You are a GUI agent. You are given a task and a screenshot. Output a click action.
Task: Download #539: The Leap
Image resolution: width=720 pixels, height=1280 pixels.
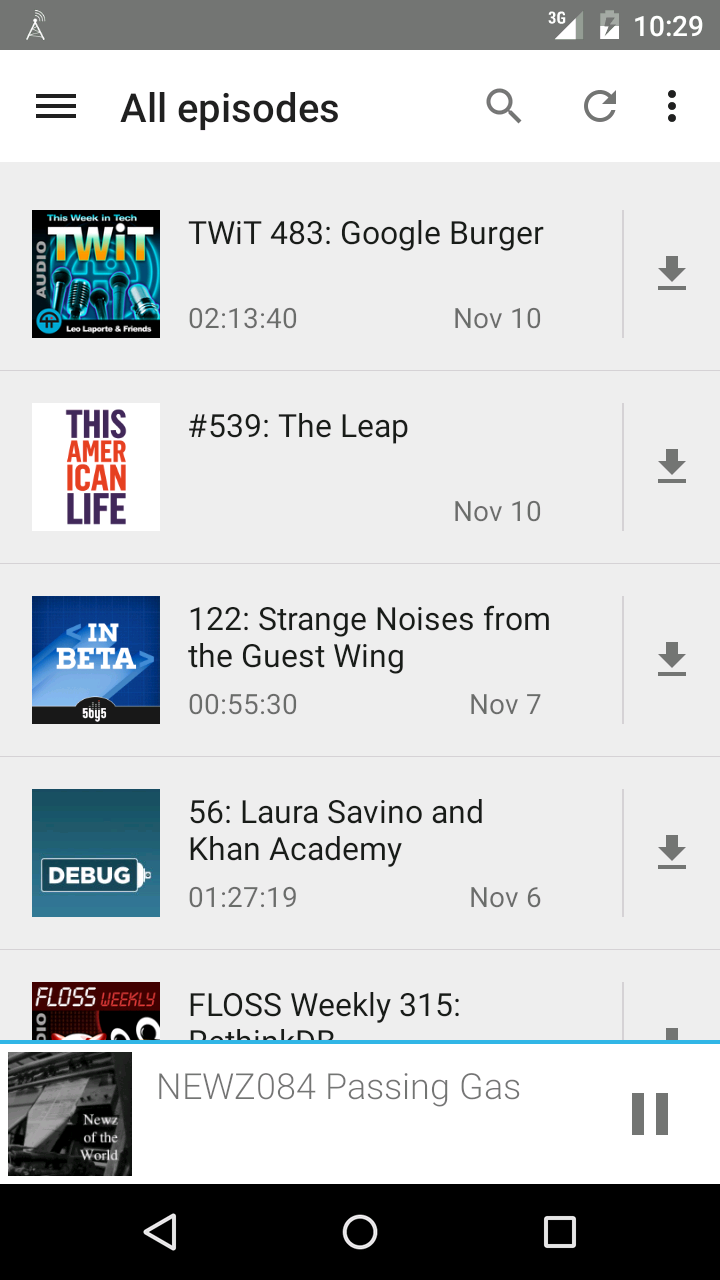(x=672, y=466)
